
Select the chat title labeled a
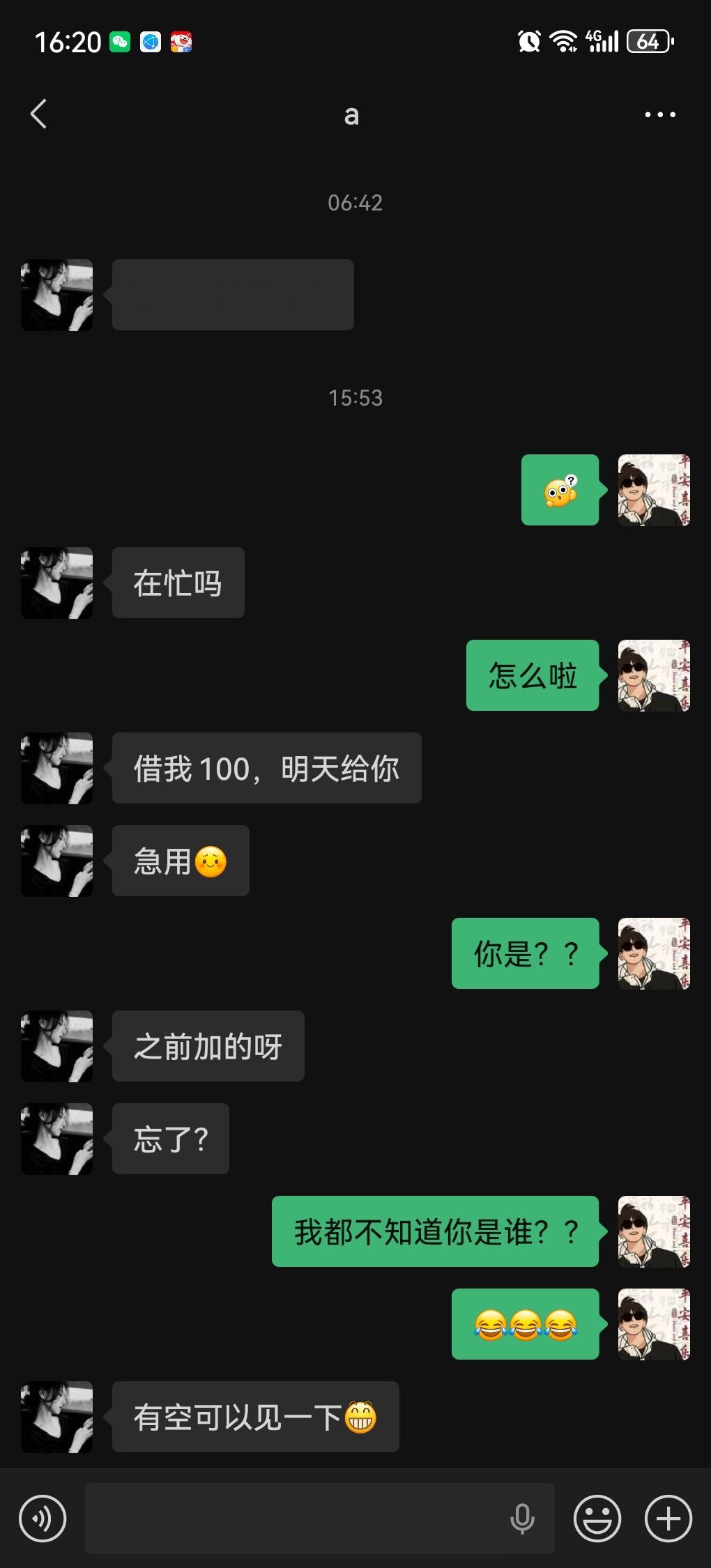(351, 115)
